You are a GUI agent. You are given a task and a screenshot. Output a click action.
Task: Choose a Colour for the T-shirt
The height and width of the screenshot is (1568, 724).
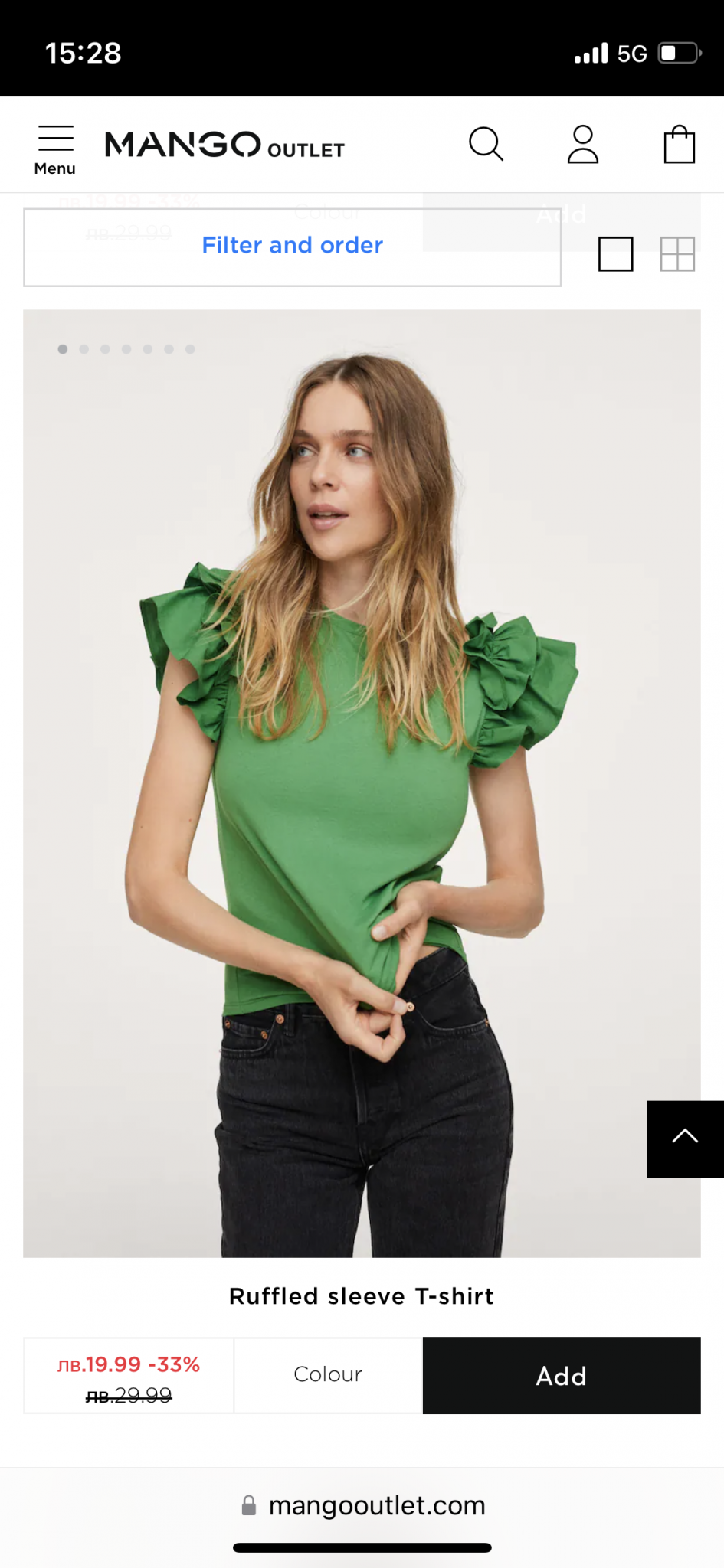click(x=328, y=1375)
